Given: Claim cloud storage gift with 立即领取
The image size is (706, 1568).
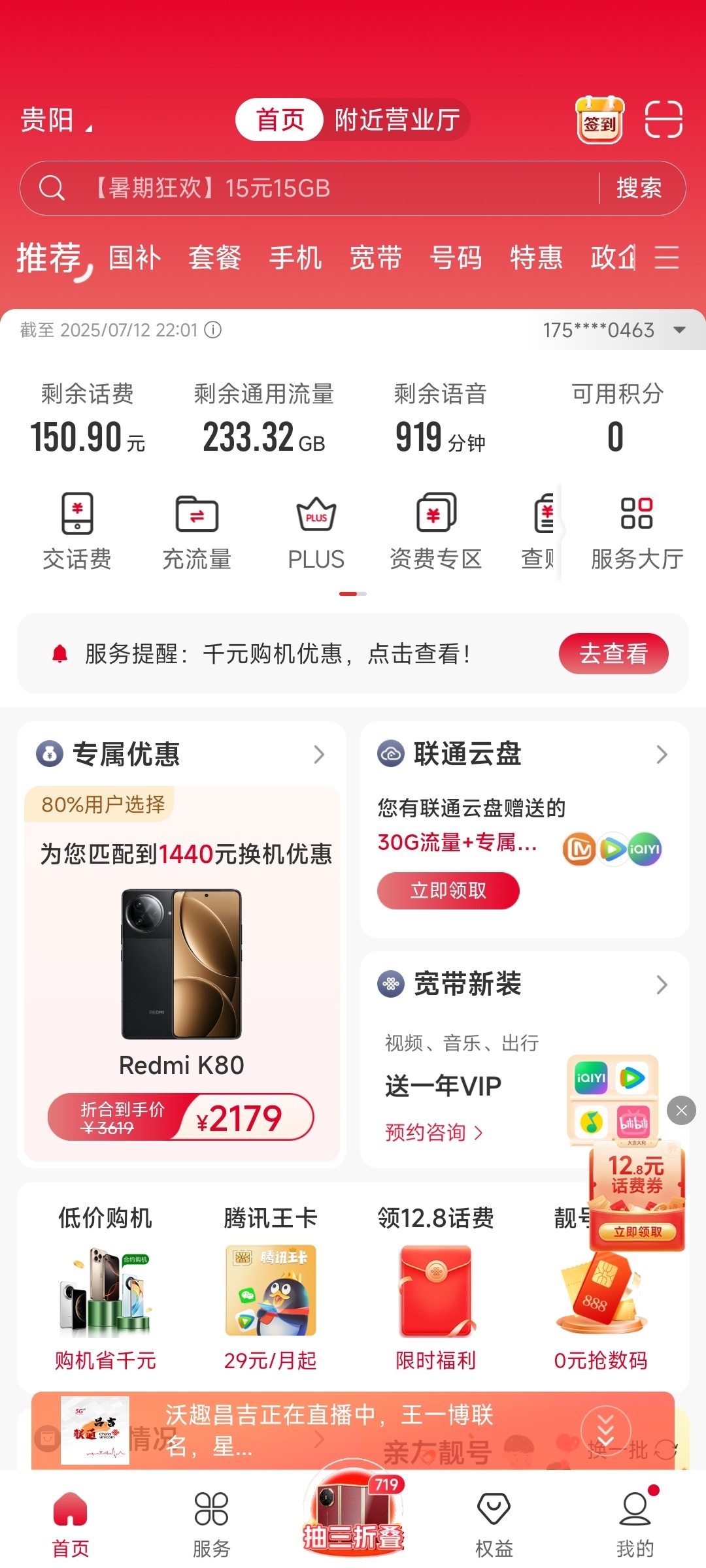Looking at the screenshot, I should point(448,890).
